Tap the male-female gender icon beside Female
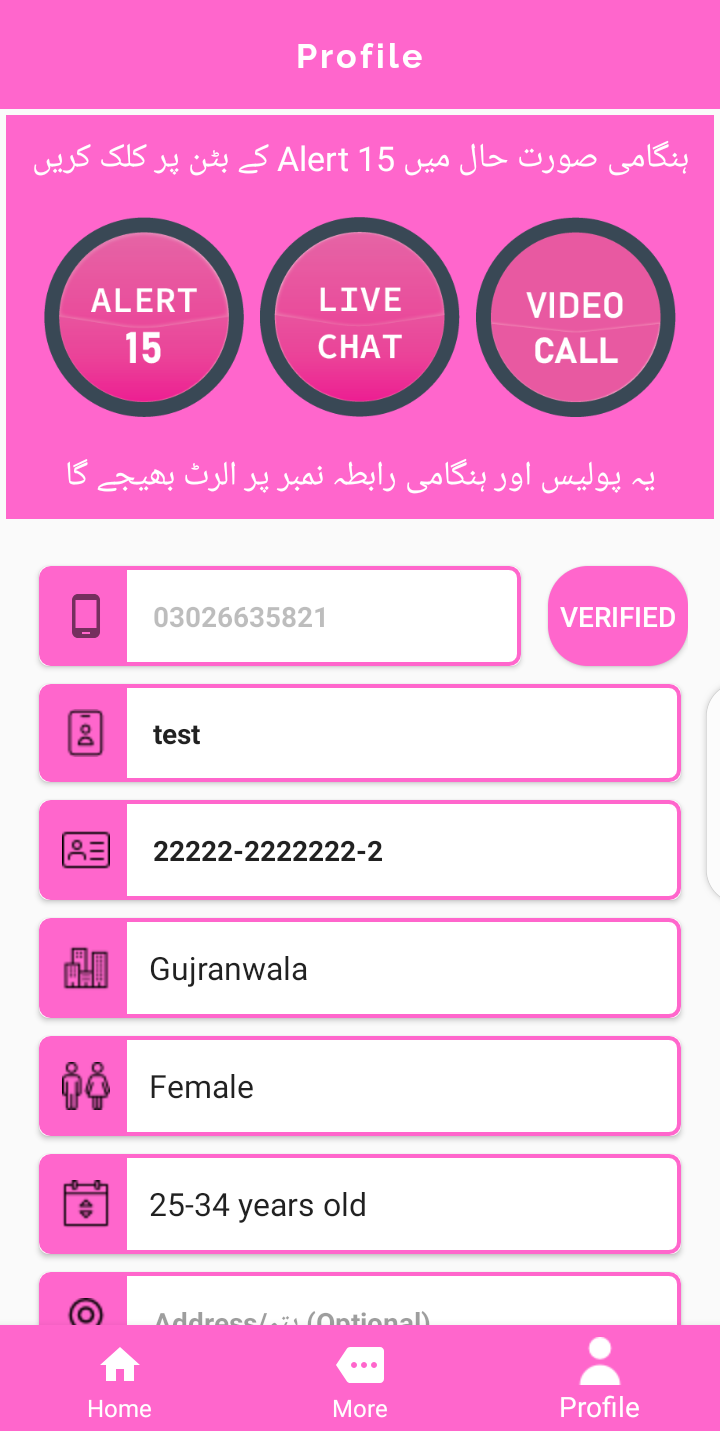The width and height of the screenshot is (720, 1431). click(x=83, y=1085)
